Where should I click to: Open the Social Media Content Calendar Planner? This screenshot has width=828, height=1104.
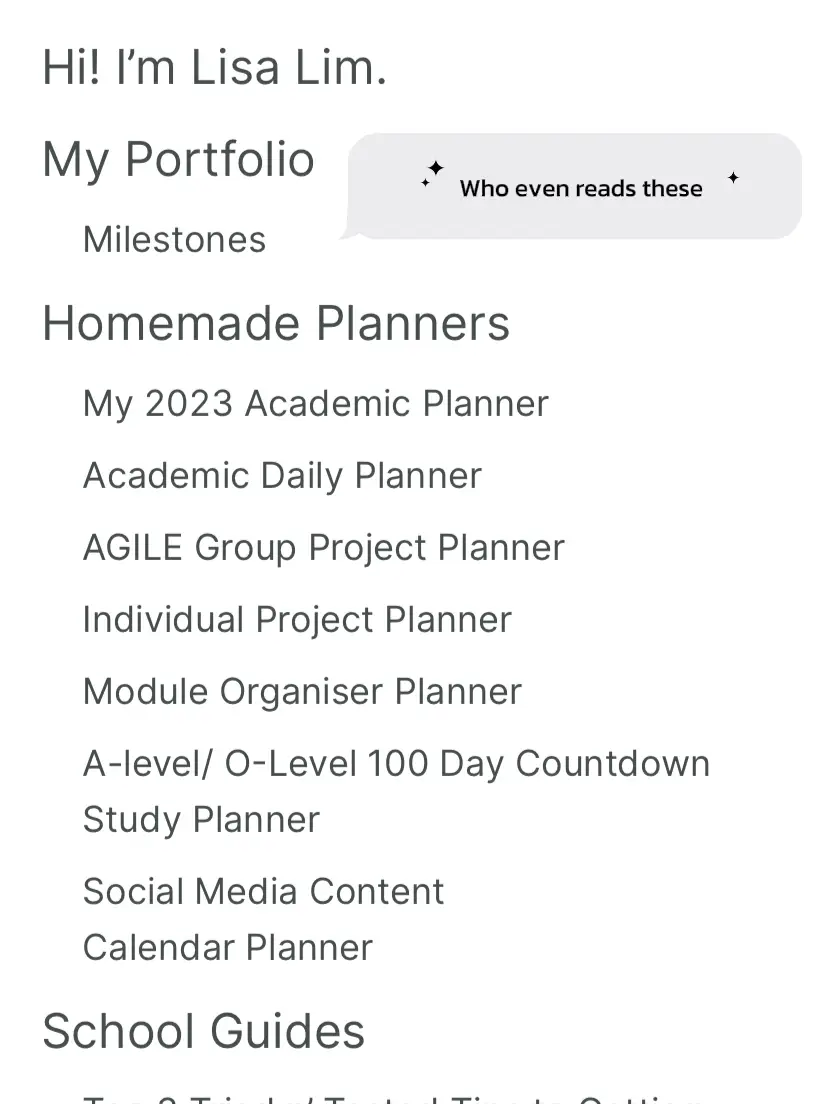[264, 919]
